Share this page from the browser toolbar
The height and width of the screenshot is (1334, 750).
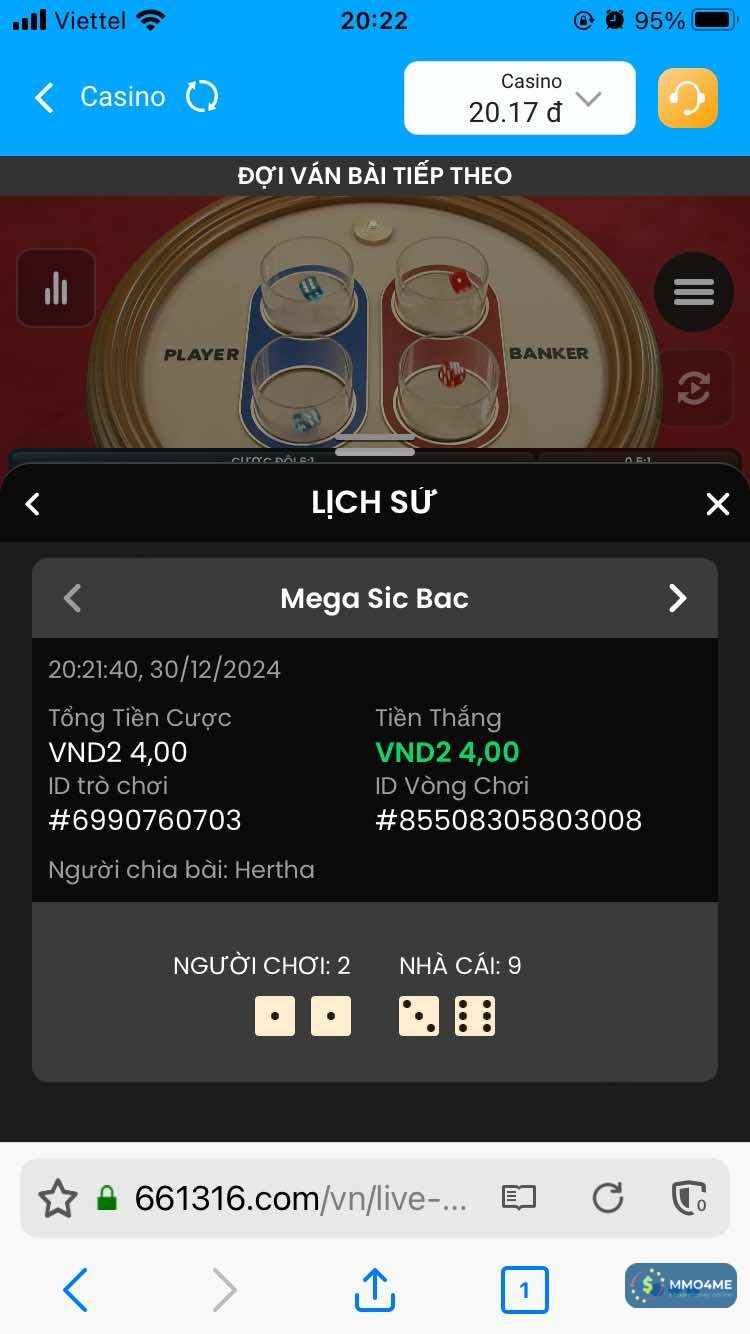[374, 1290]
